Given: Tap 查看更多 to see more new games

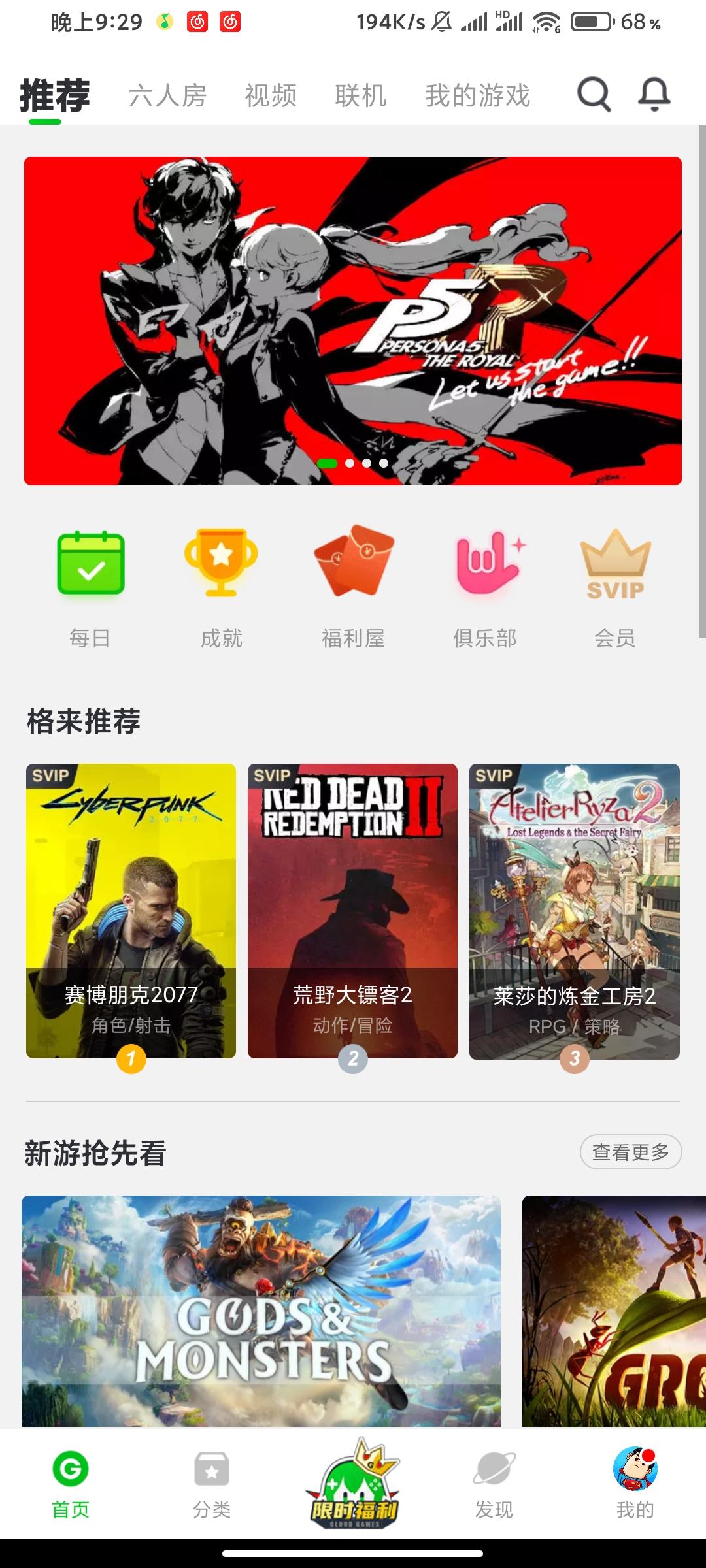Looking at the screenshot, I should [630, 1151].
